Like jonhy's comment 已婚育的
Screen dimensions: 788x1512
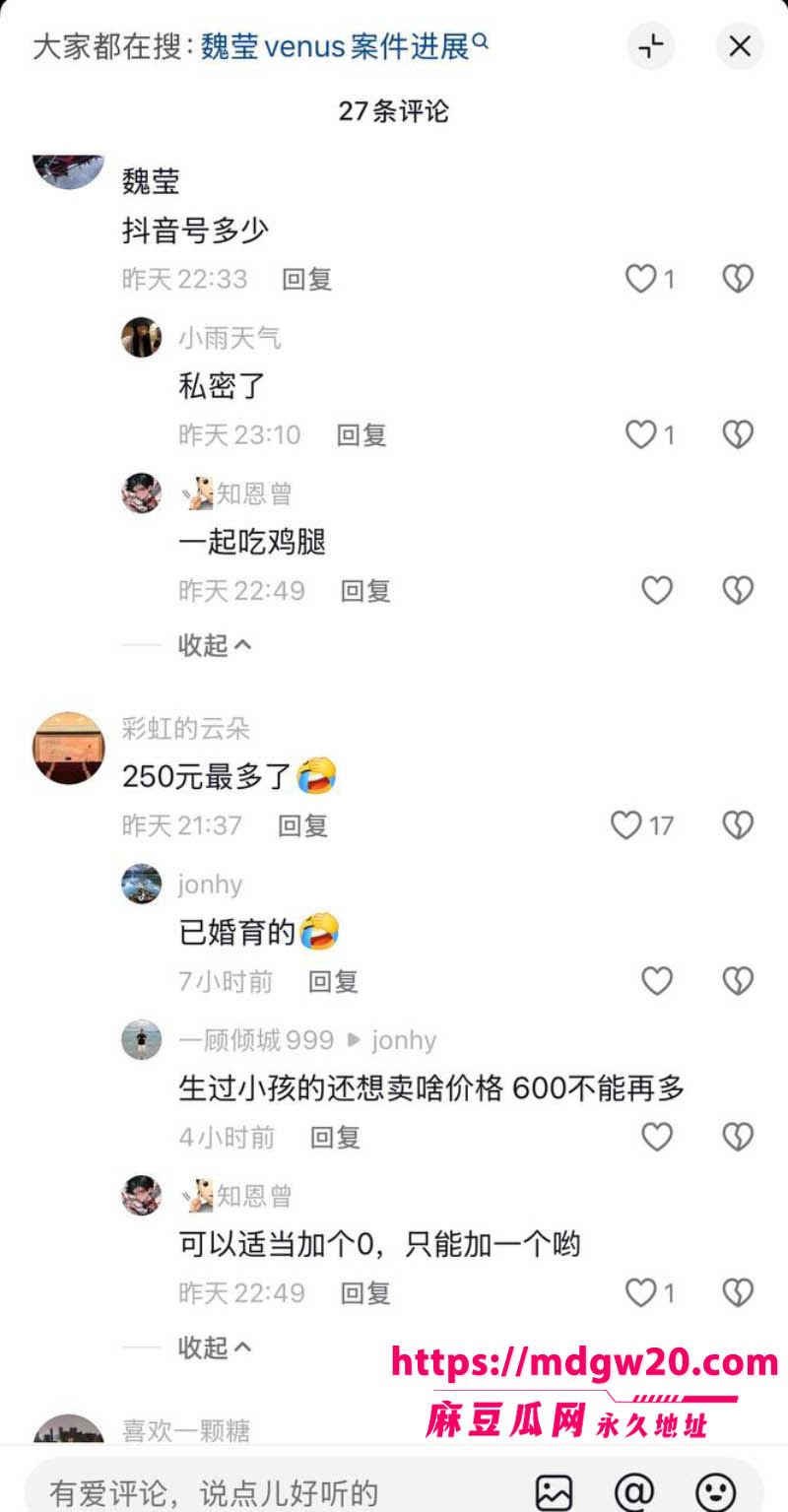tap(657, 980)
